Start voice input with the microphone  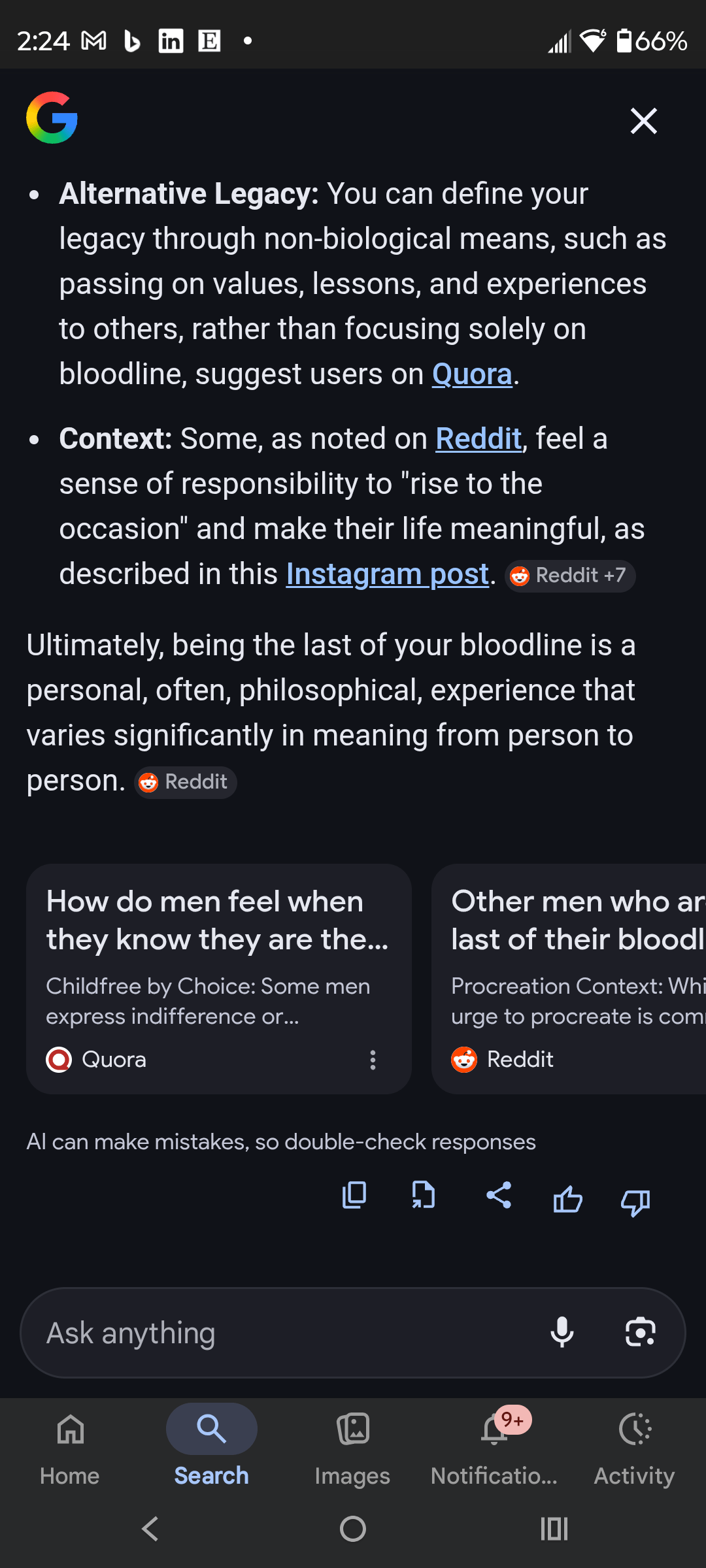pos(562,1333)
